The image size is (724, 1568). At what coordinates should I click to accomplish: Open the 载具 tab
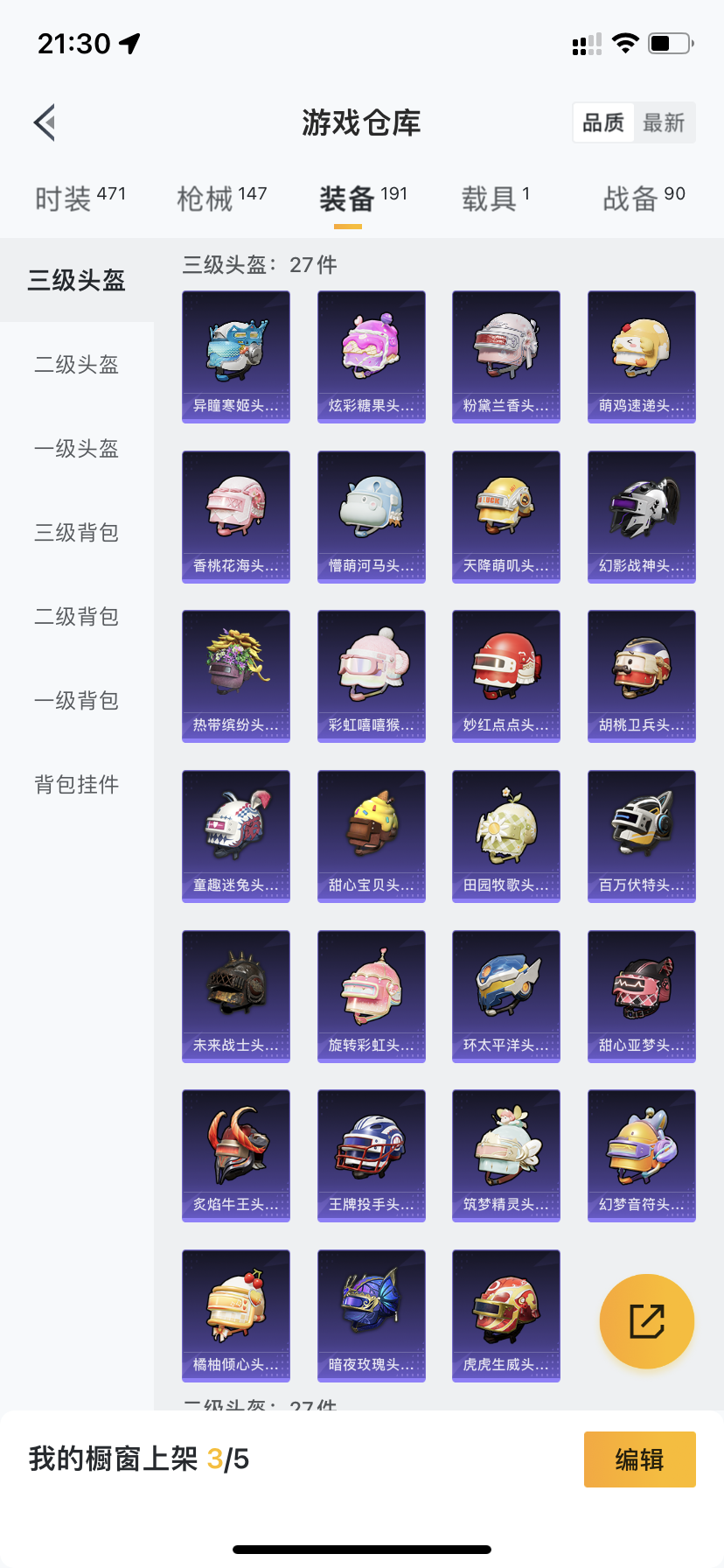495,199
